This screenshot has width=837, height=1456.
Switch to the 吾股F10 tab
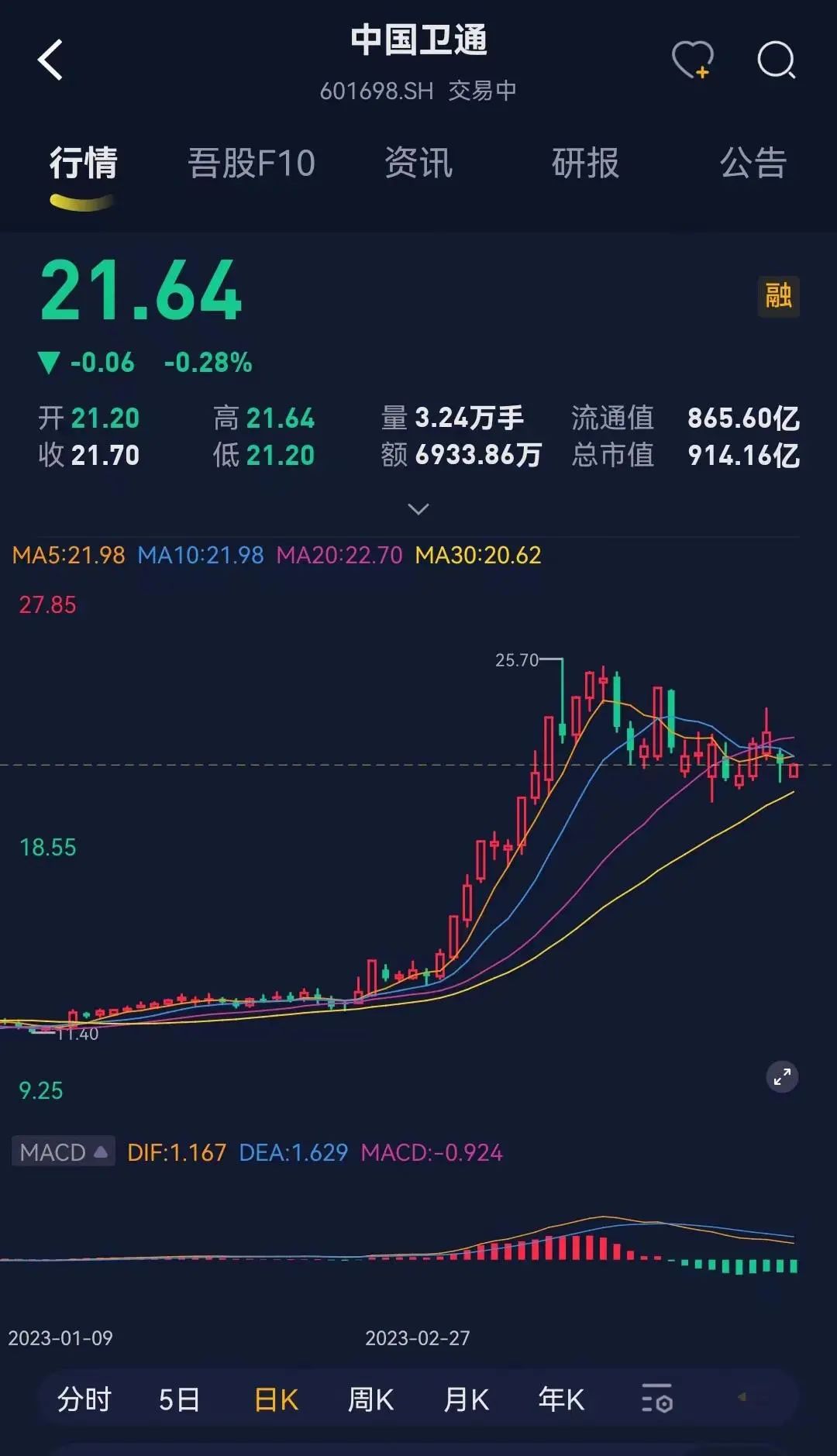(x=251, y=163)
